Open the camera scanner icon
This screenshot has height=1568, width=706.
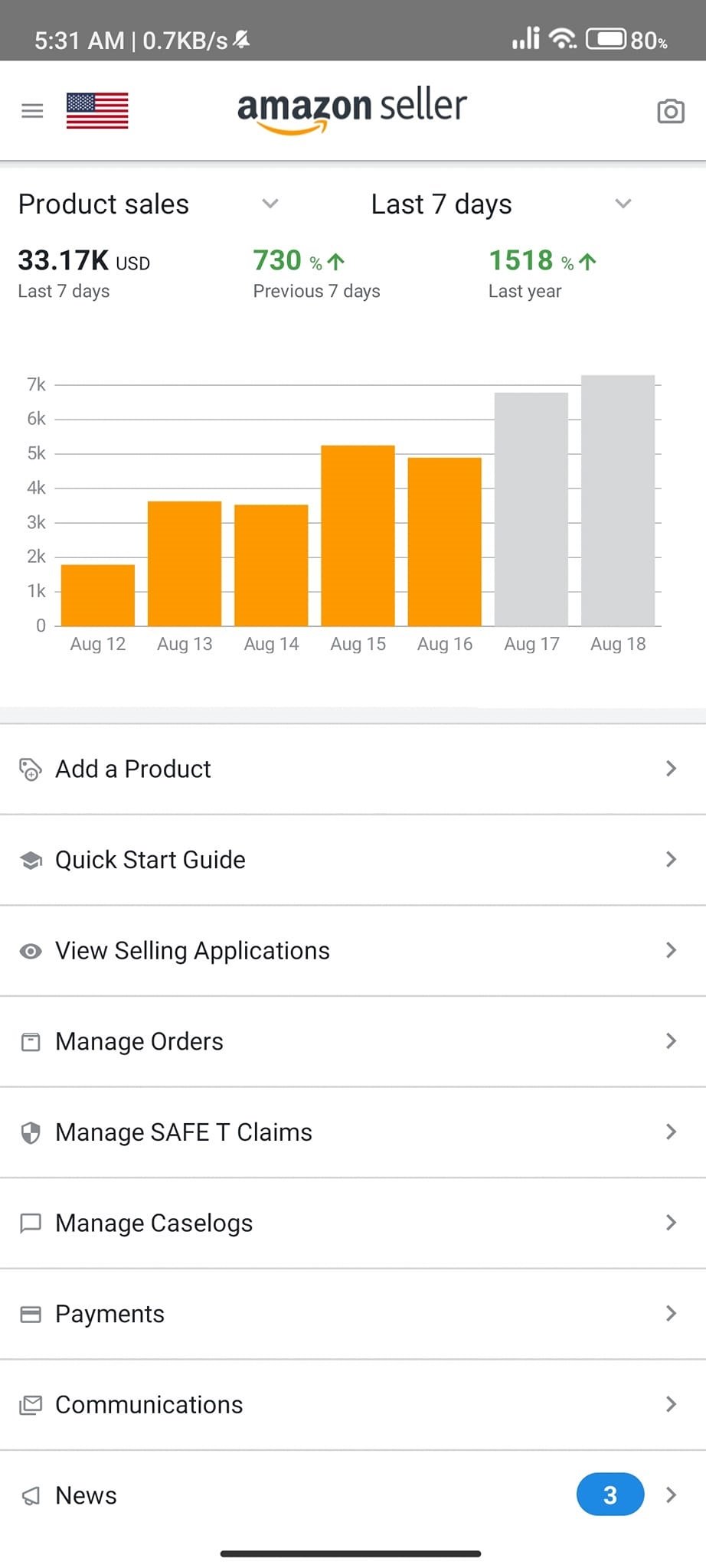click(670, 112)
